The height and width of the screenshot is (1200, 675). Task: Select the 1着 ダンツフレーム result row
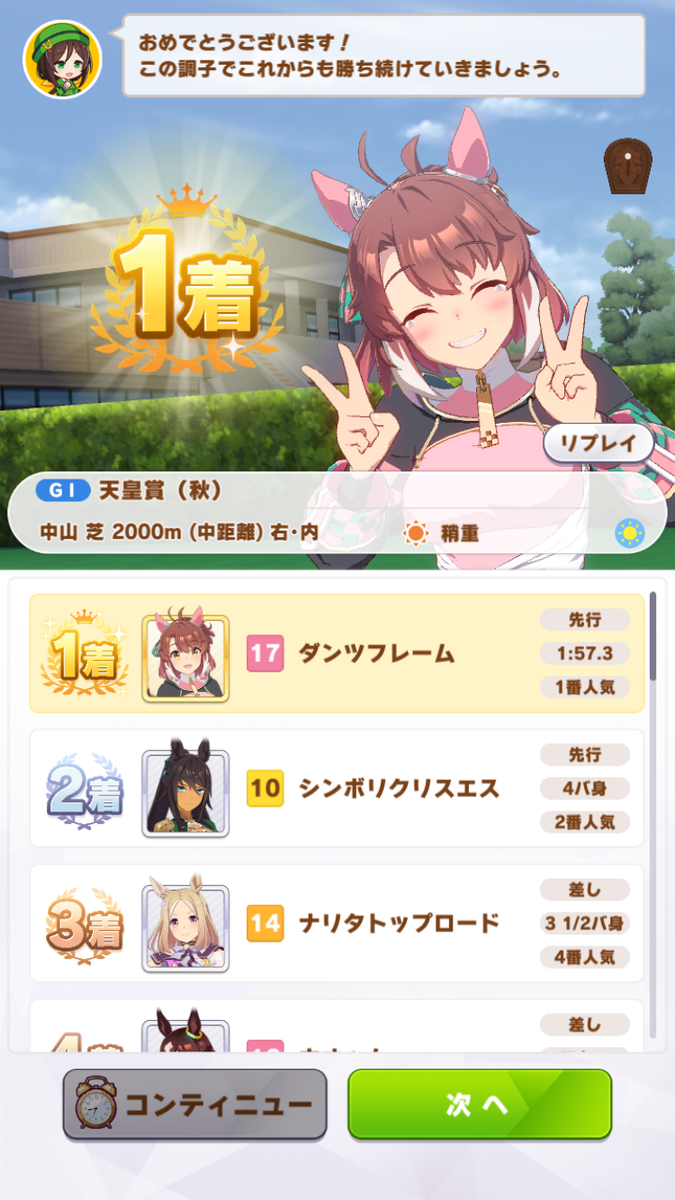[x=337, y=654]
